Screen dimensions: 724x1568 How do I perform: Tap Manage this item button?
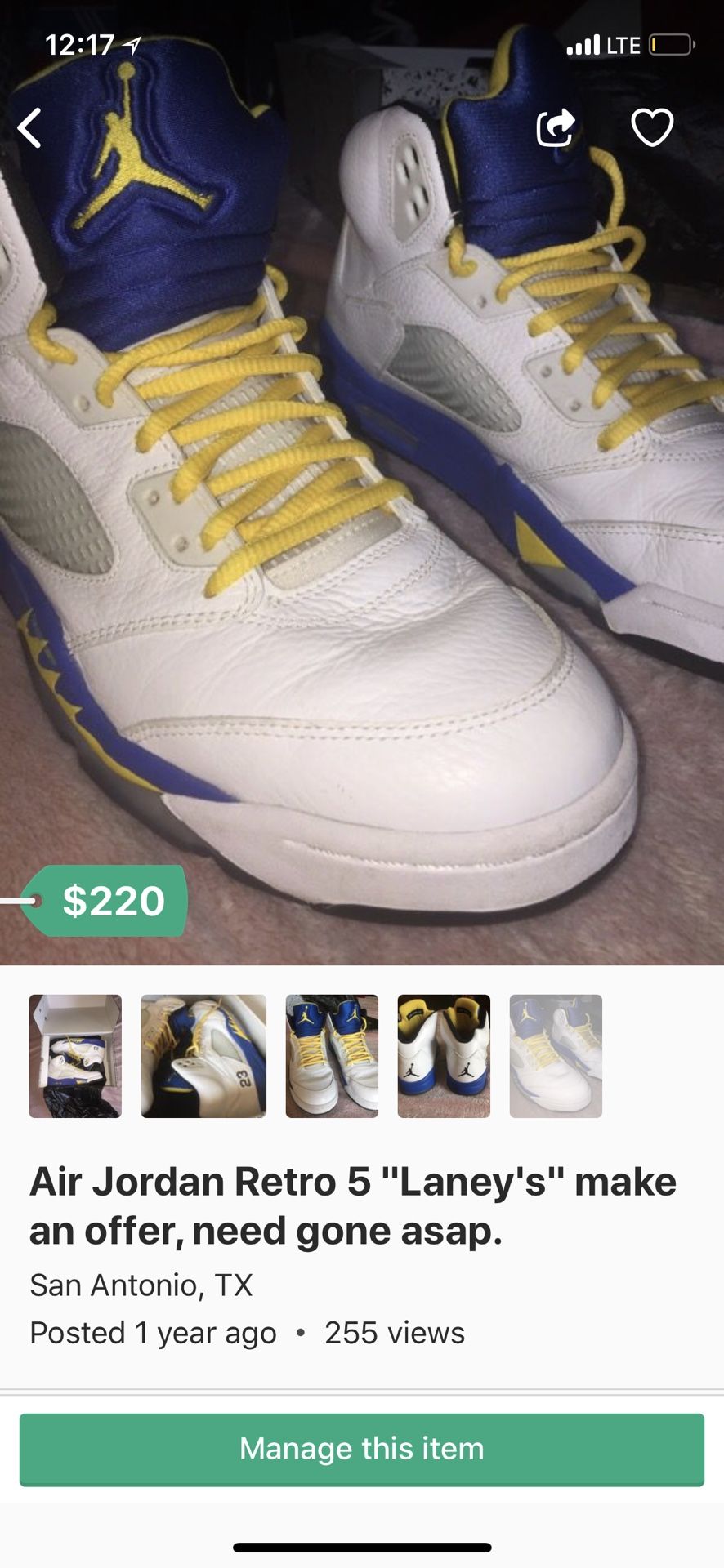[x=362, y=1449]
